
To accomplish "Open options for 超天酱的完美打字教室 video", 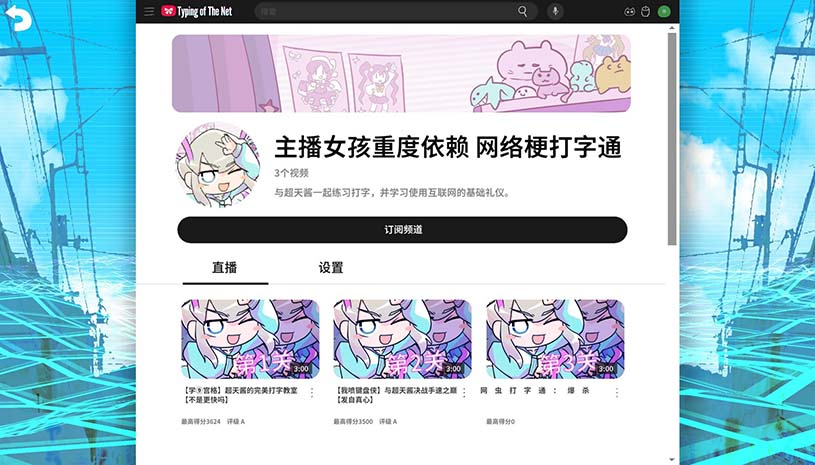I will [312, 393].
